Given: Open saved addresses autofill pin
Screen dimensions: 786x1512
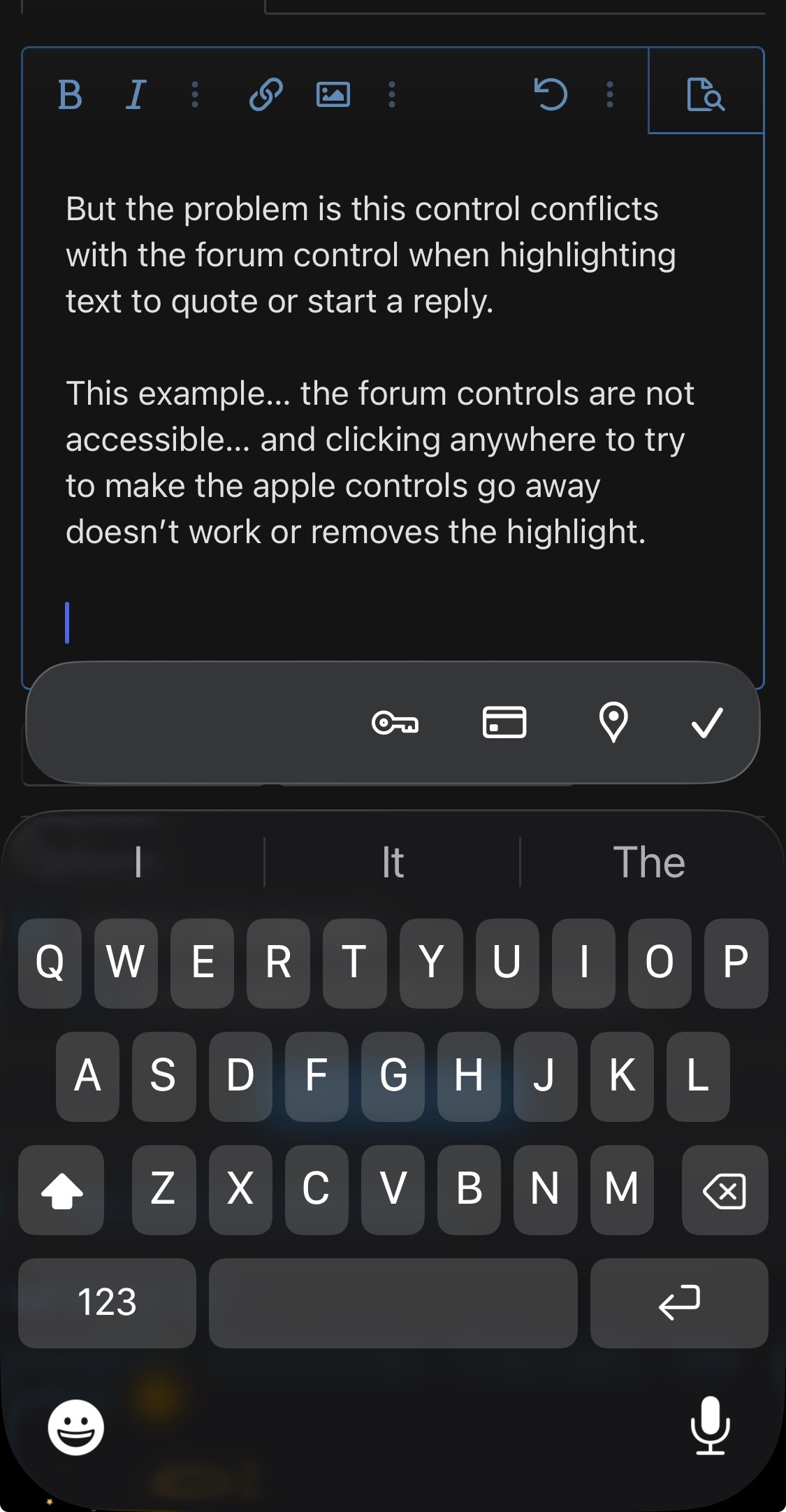Looking at the screenshot, I should (613, 723).
